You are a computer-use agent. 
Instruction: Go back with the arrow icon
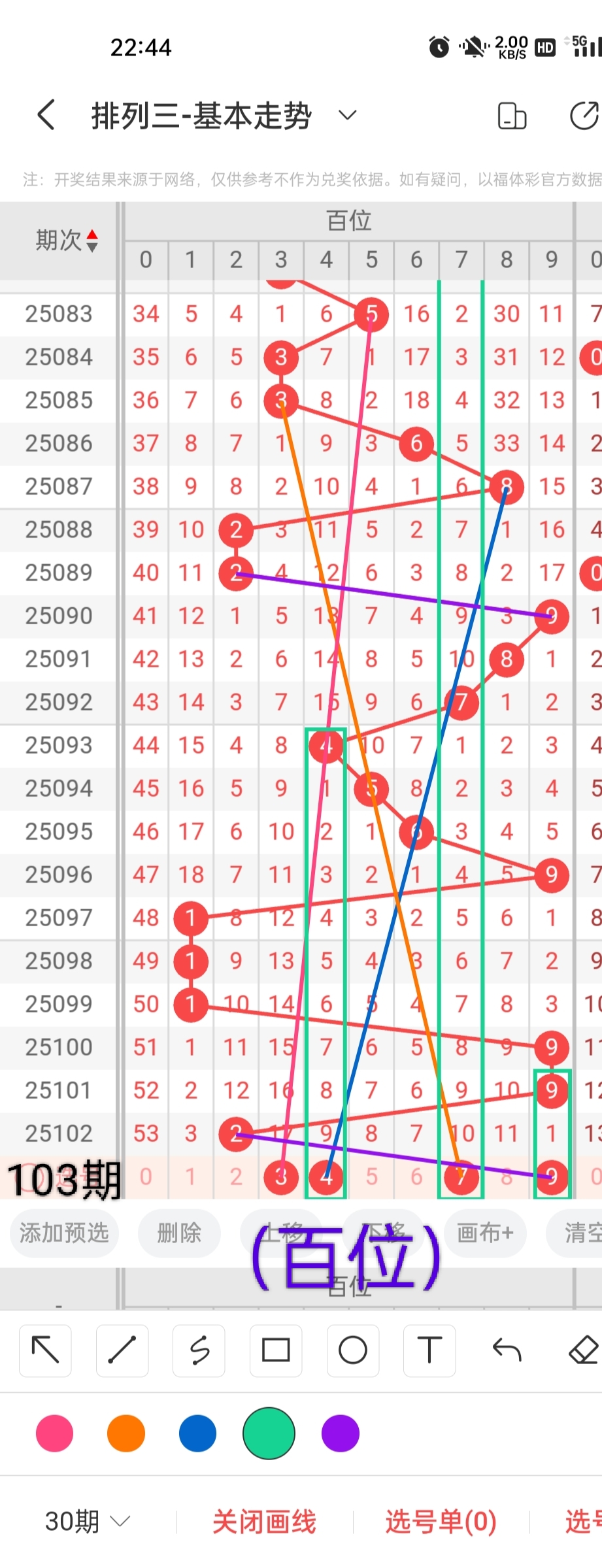46,116
